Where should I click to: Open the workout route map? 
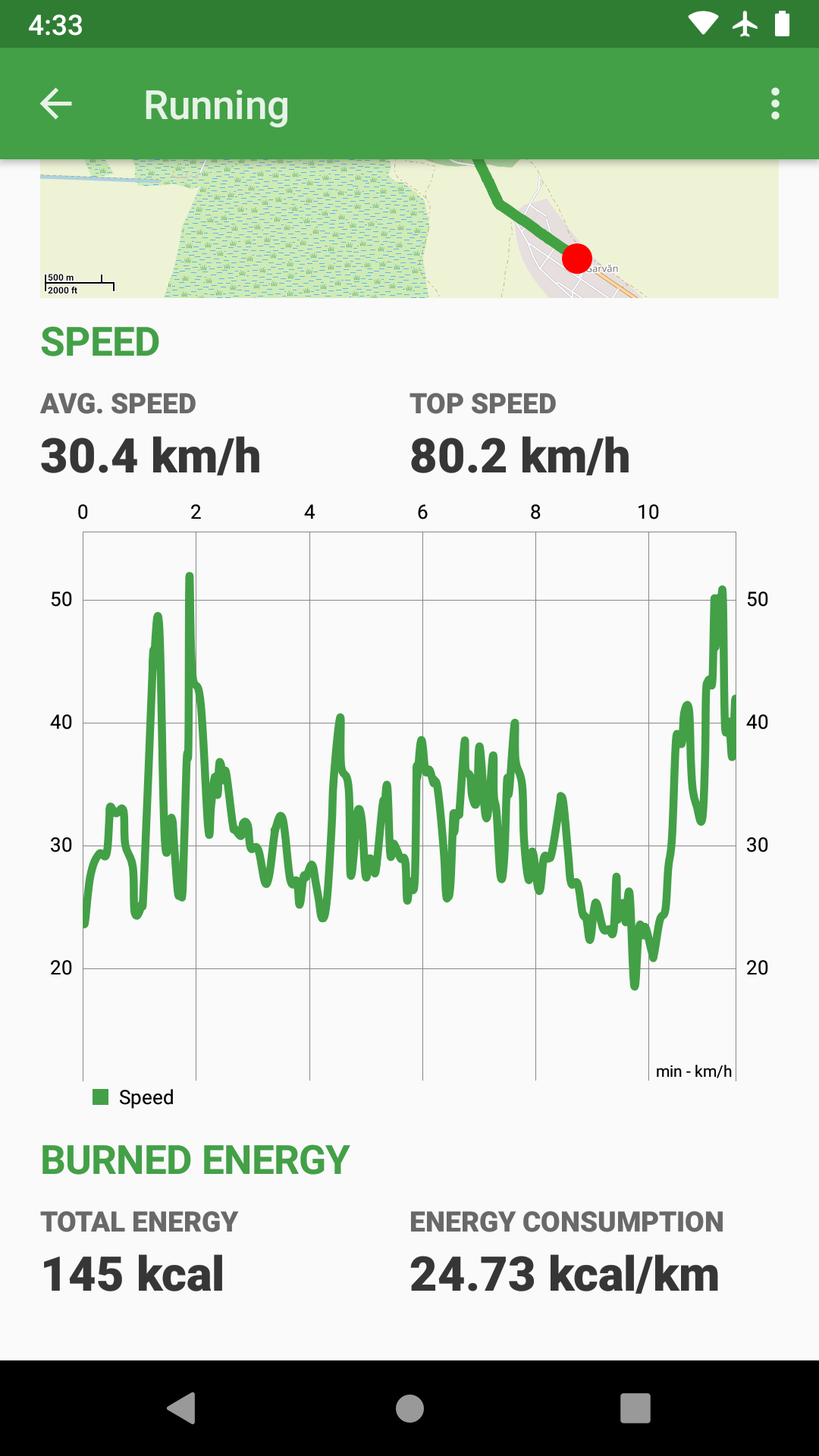[409, 228]
